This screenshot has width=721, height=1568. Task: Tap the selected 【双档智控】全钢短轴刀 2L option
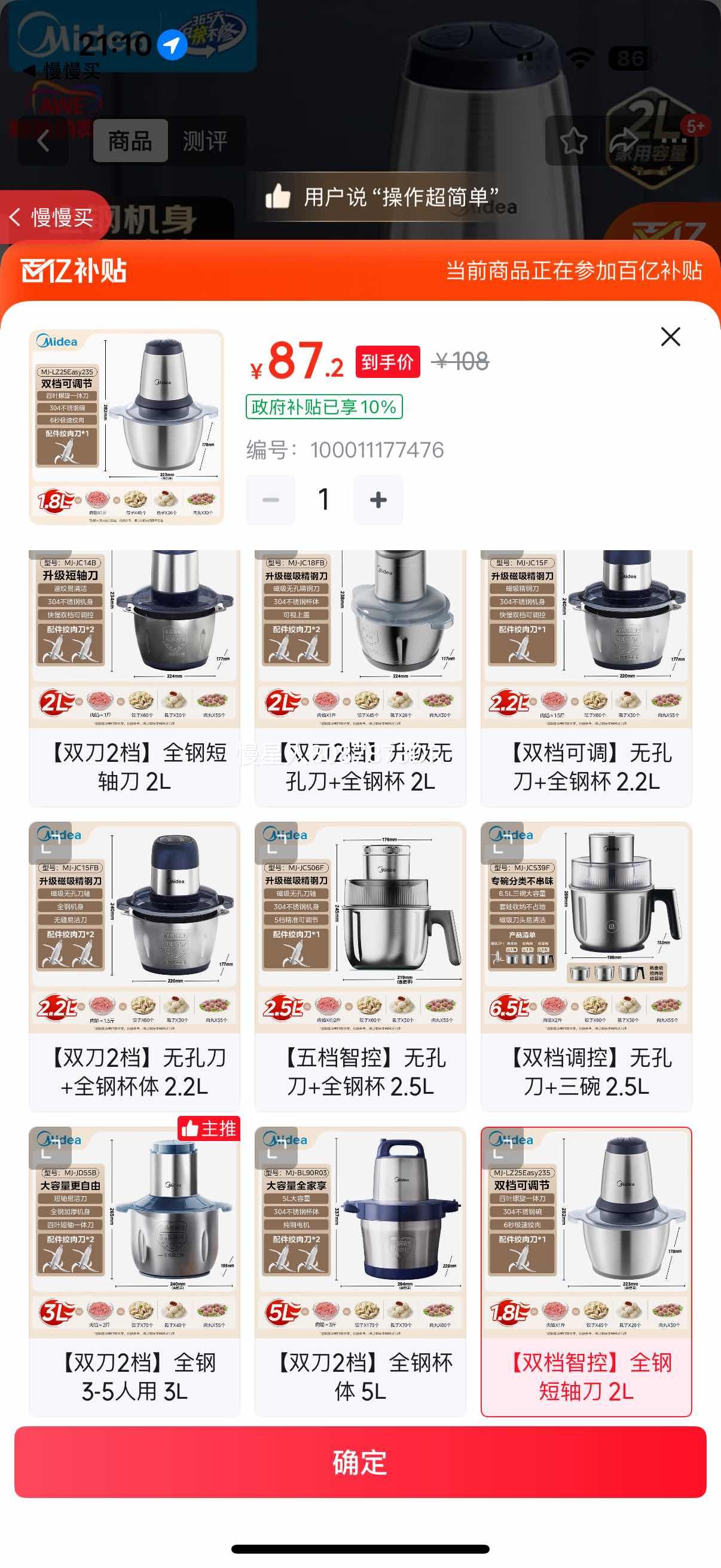tap(586, 1271)
